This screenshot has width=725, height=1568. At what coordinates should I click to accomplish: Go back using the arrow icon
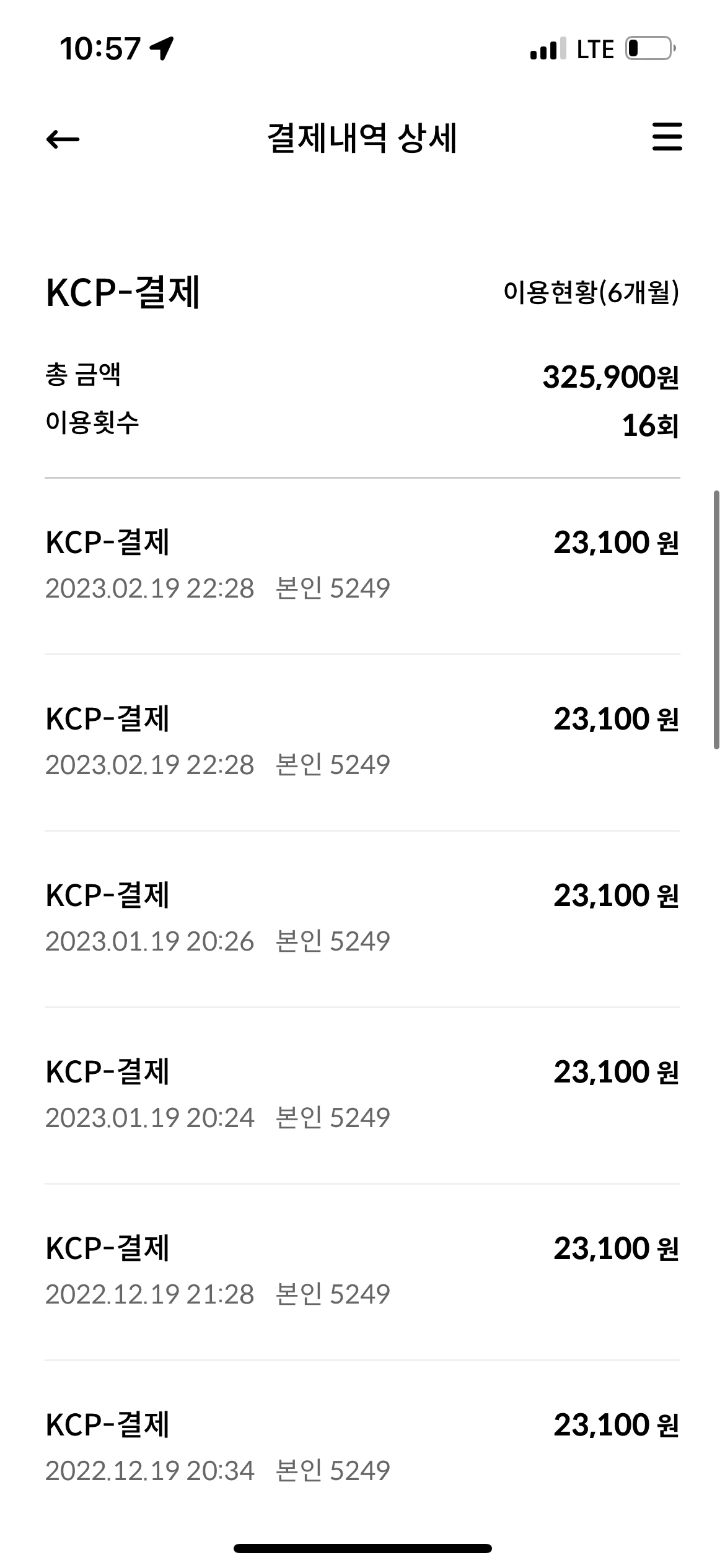63,139
